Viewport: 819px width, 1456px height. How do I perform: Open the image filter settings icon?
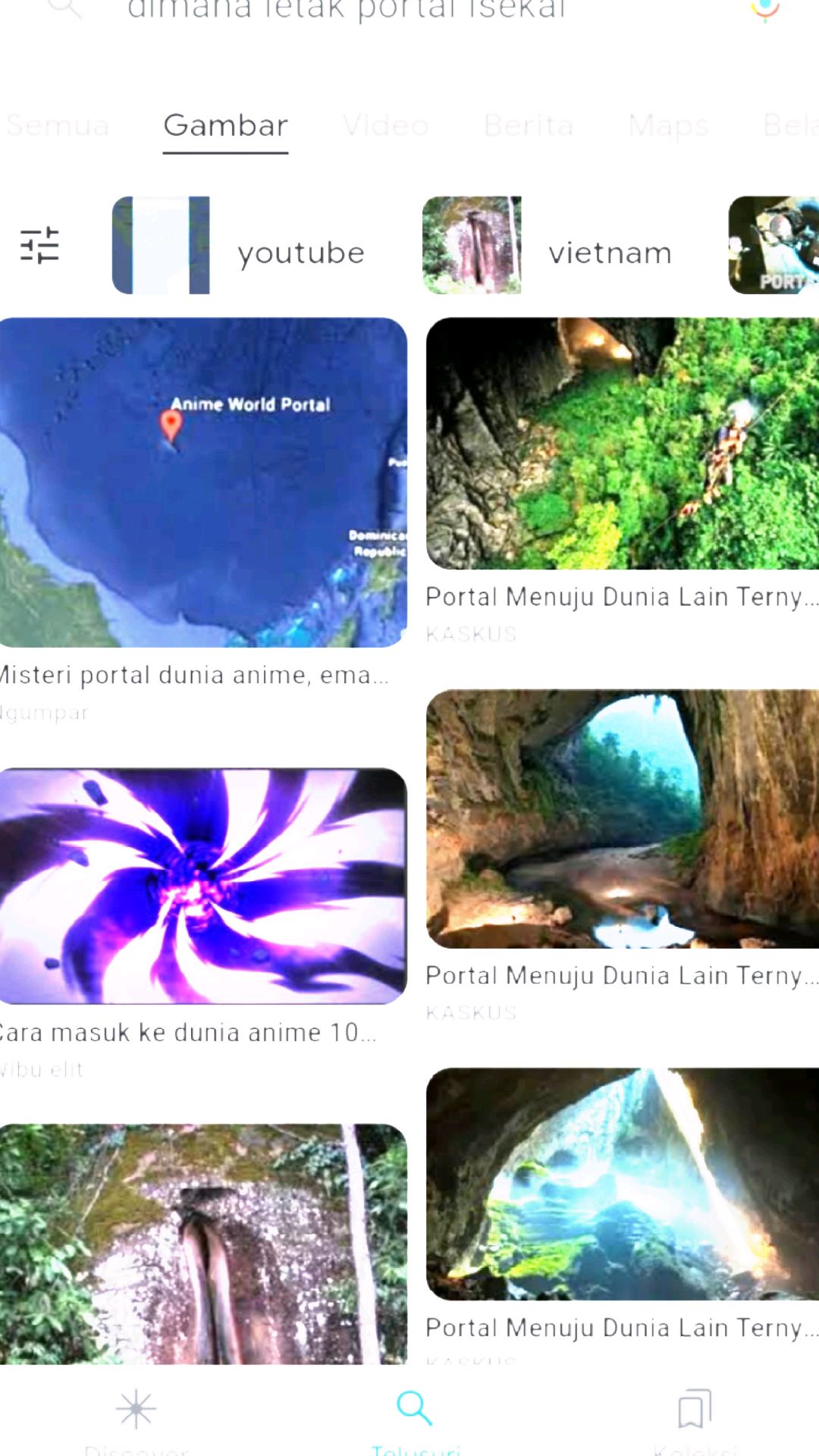tap(39, 245)
